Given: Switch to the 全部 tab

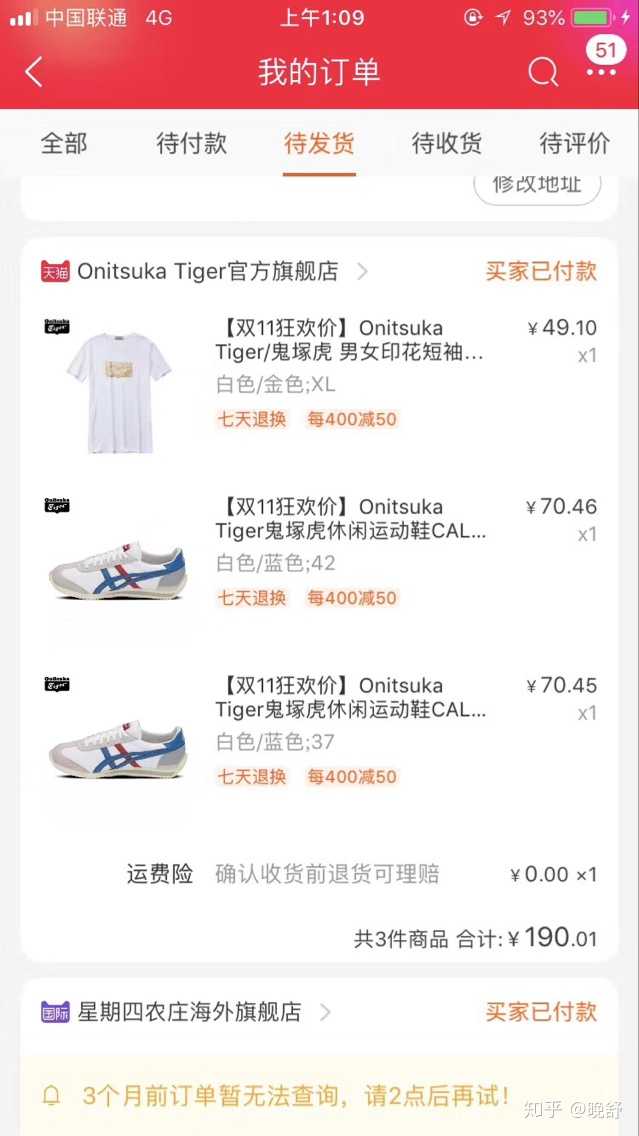Looking at the screenshot, I should pyautogui.click(x=64, y=143).
